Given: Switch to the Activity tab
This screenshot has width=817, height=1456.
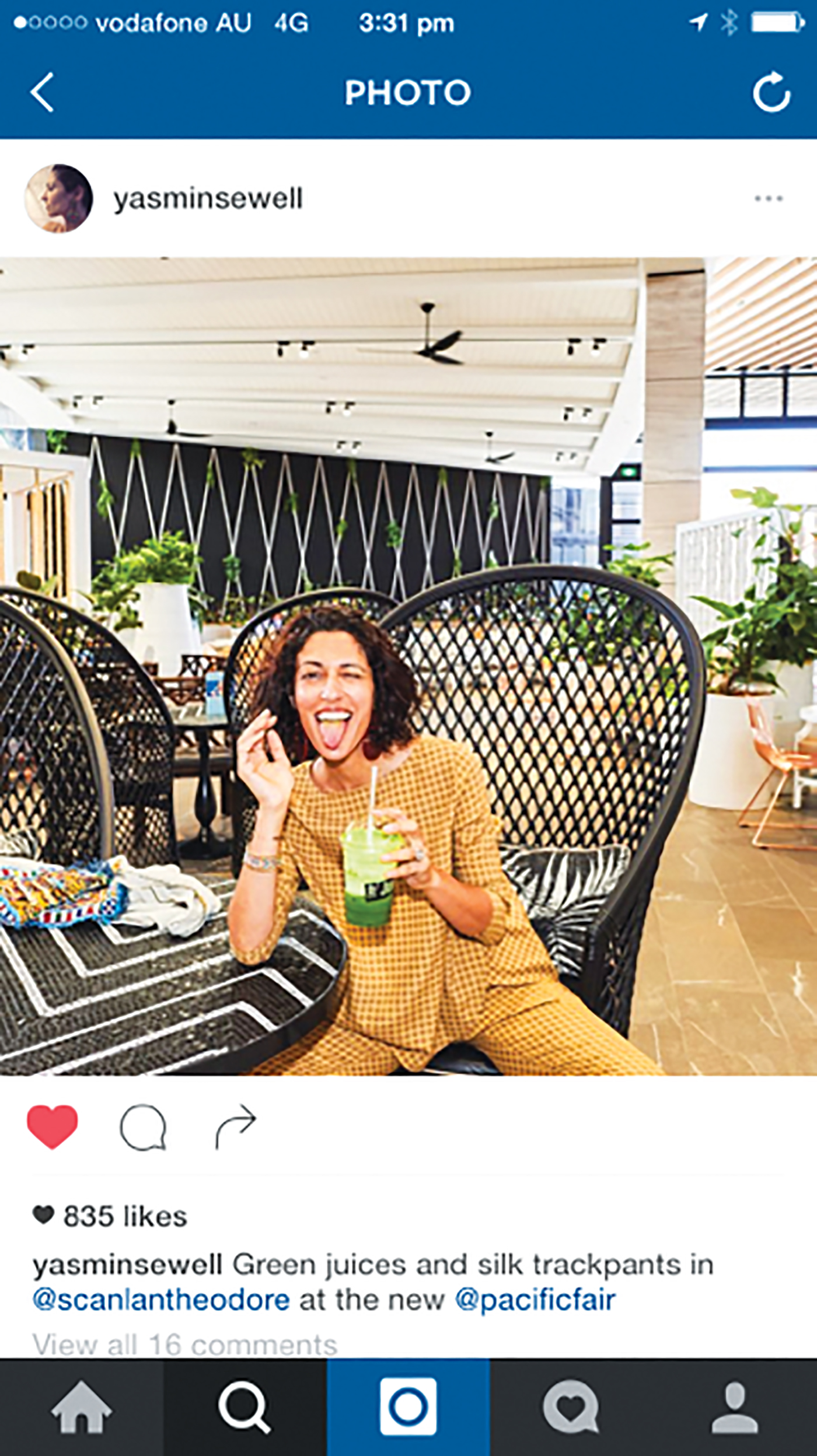Looking at the screenshot, I should tap(571, 1407).
